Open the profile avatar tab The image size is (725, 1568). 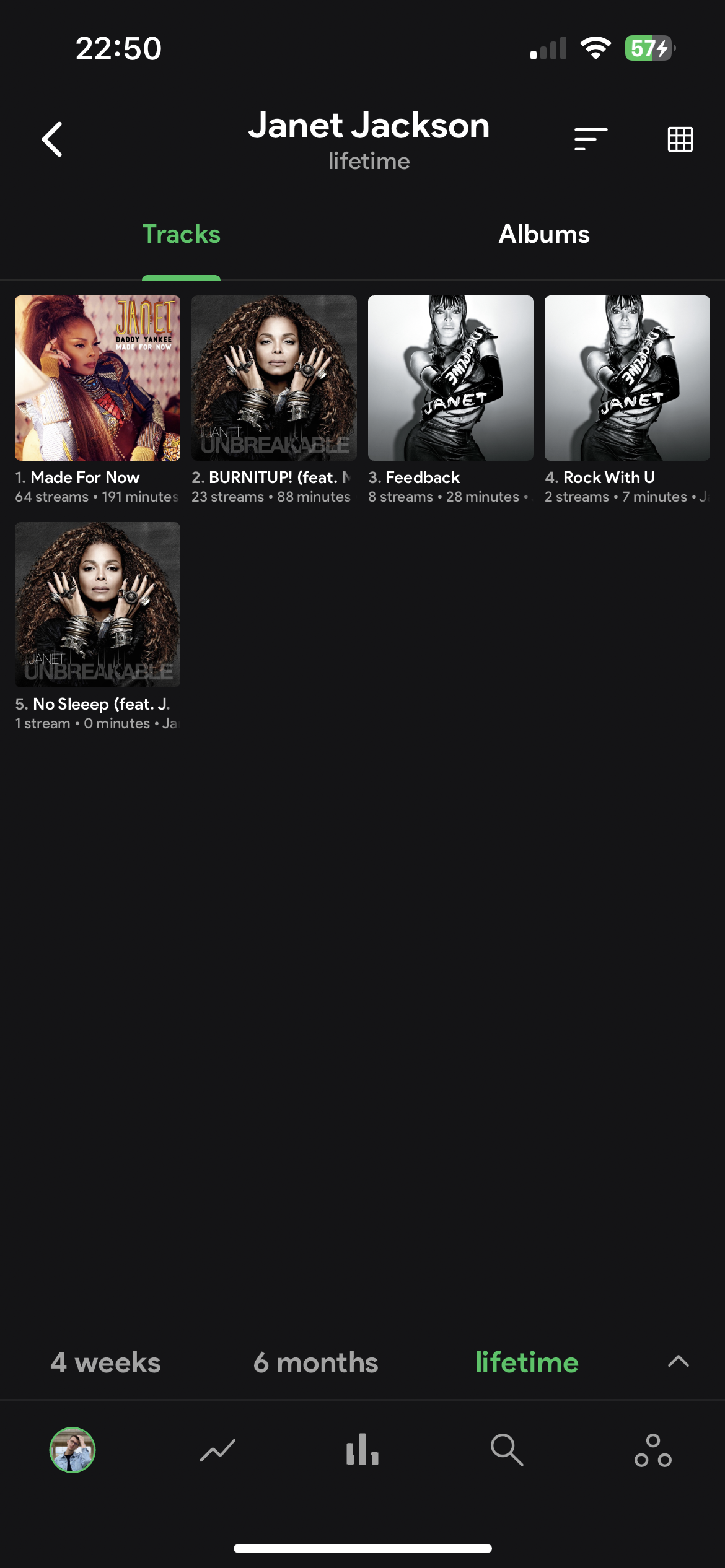[72, 1450]
